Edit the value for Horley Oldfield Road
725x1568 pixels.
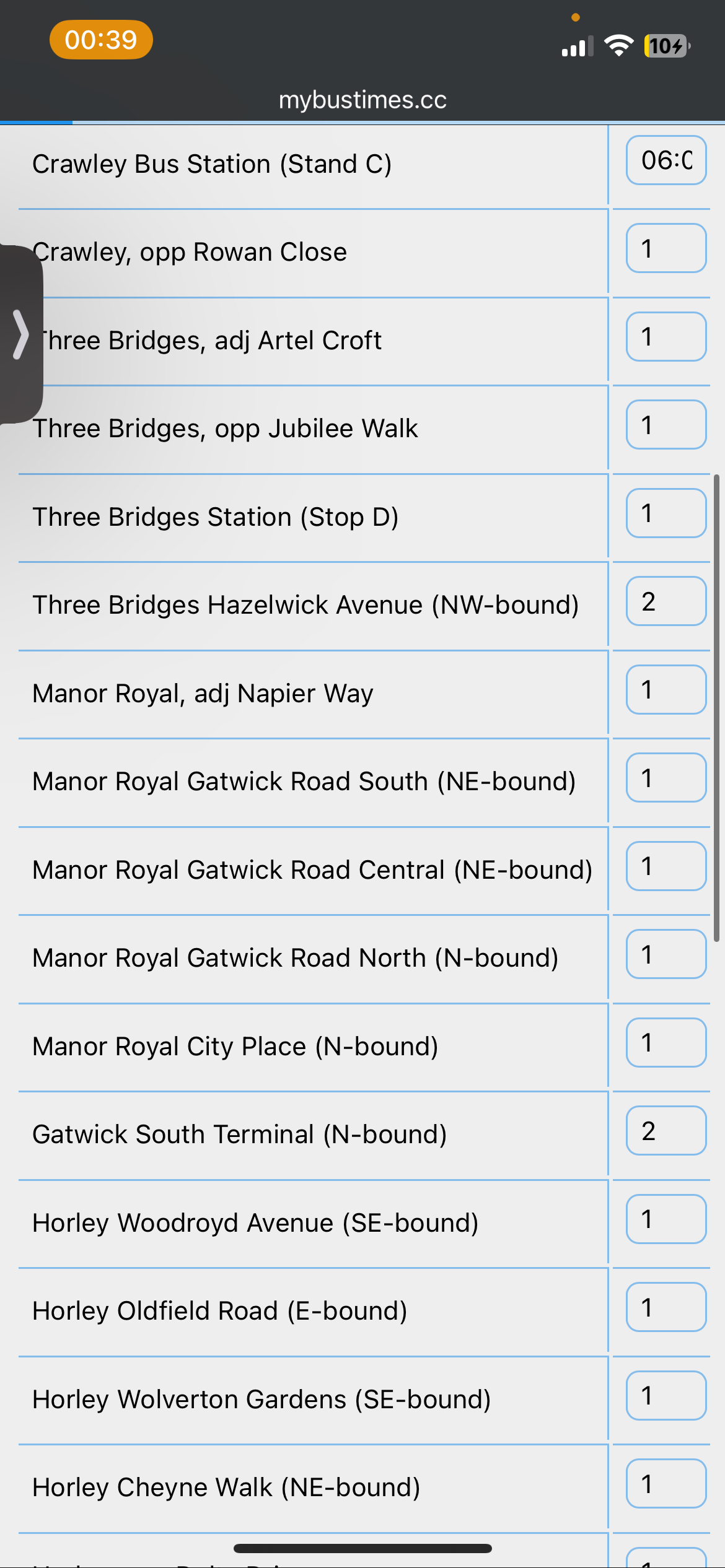(x=666, y=1307)
